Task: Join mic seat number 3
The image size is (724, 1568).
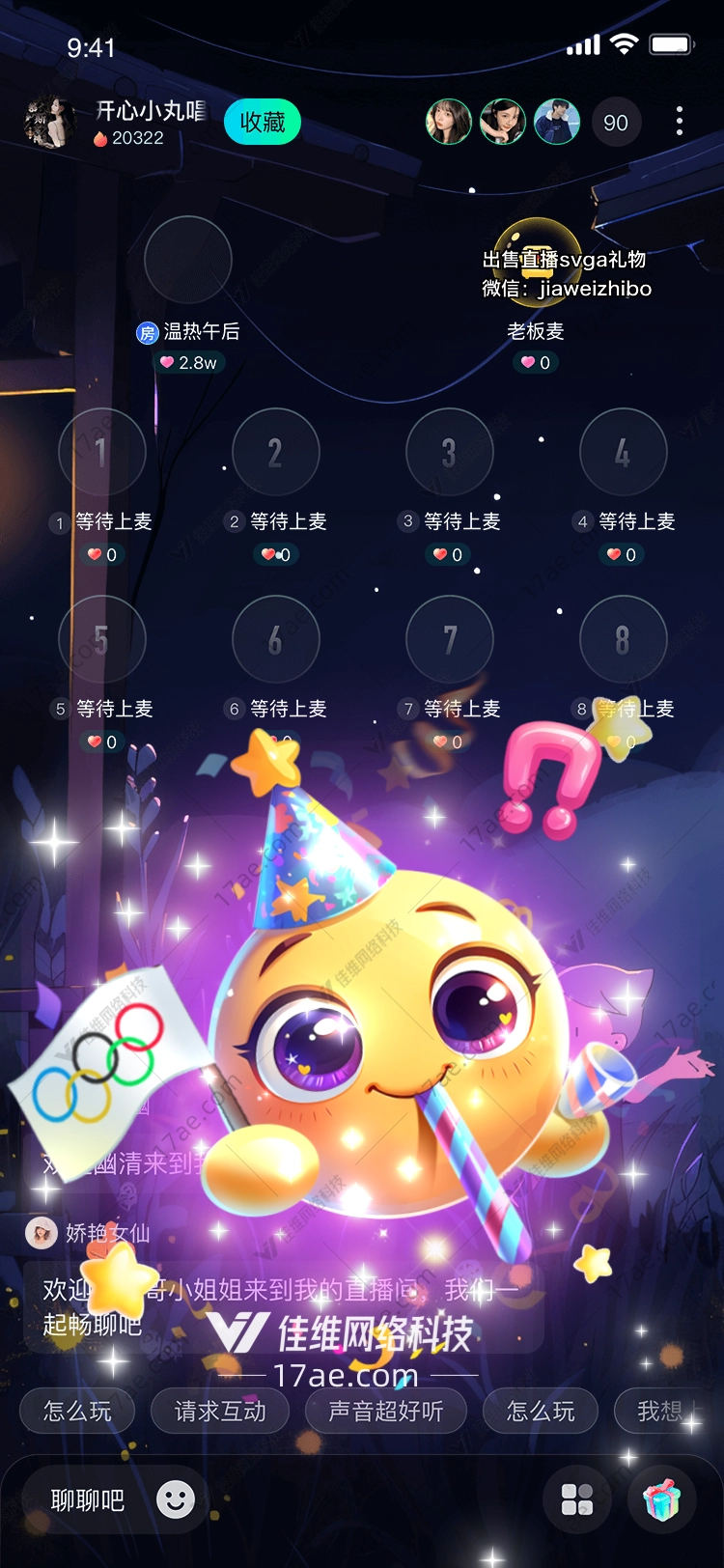Action: 450,452
